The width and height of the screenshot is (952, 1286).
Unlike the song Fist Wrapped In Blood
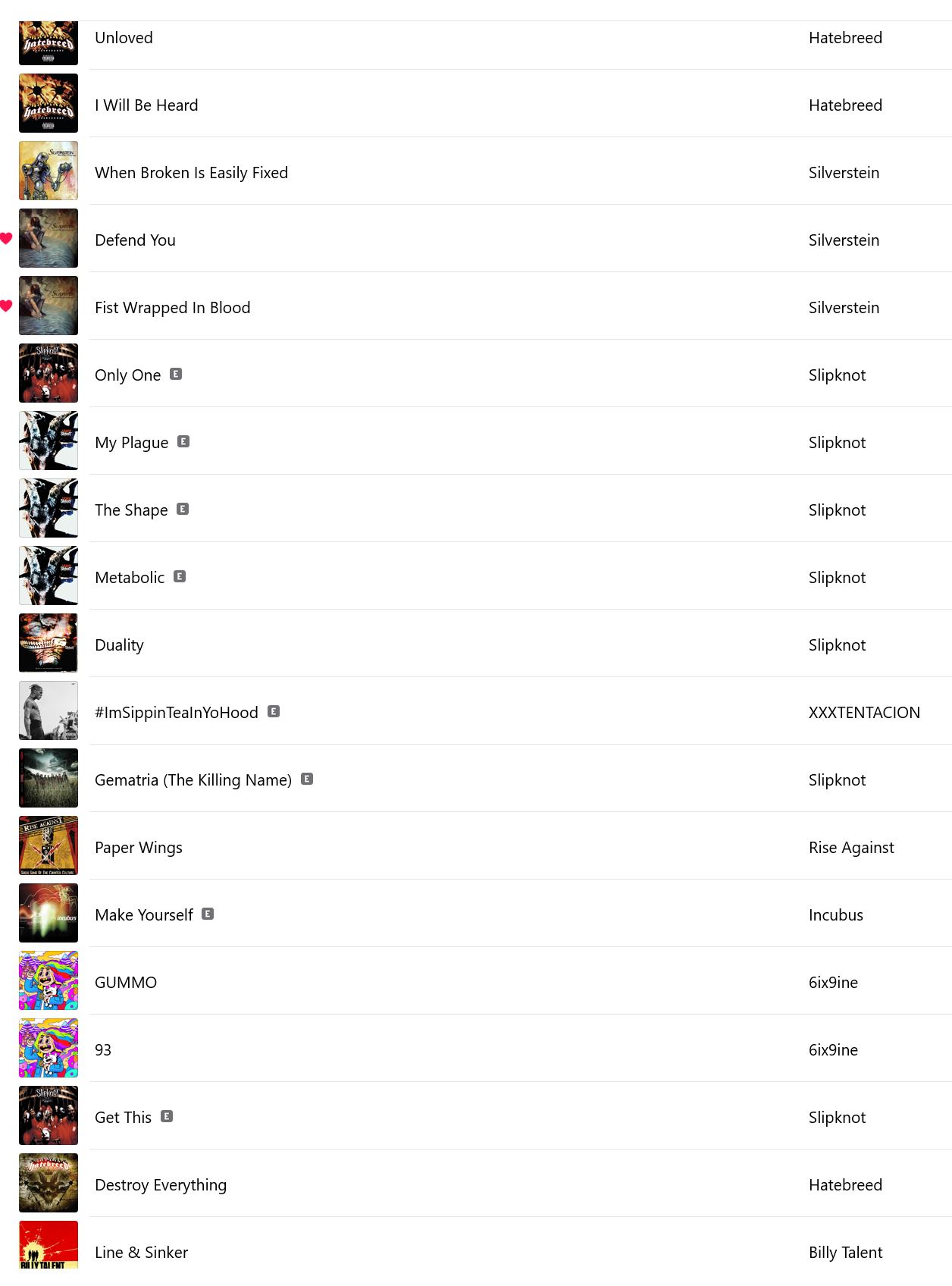point(6,306)
